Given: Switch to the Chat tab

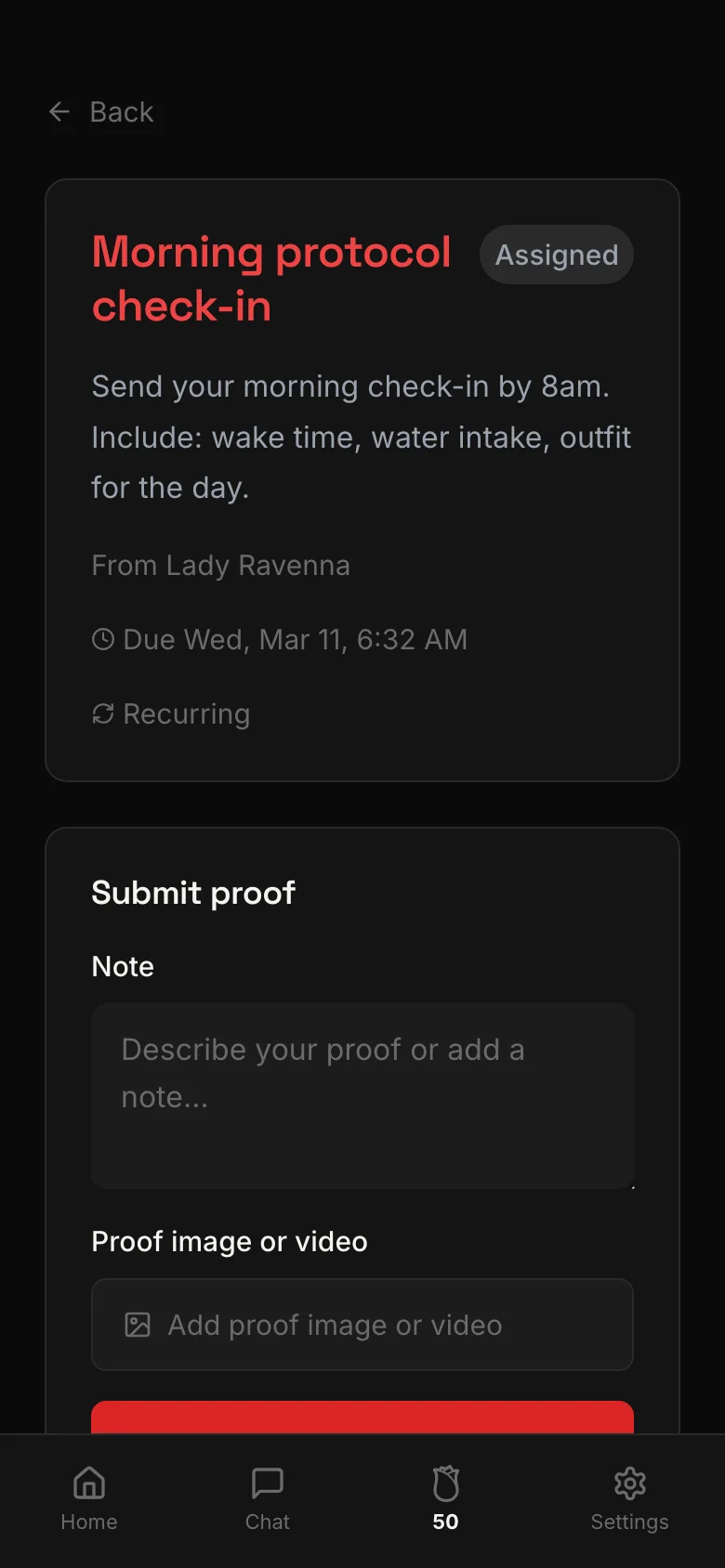Looking at the screenshot, I should [x=267, y=1499].
